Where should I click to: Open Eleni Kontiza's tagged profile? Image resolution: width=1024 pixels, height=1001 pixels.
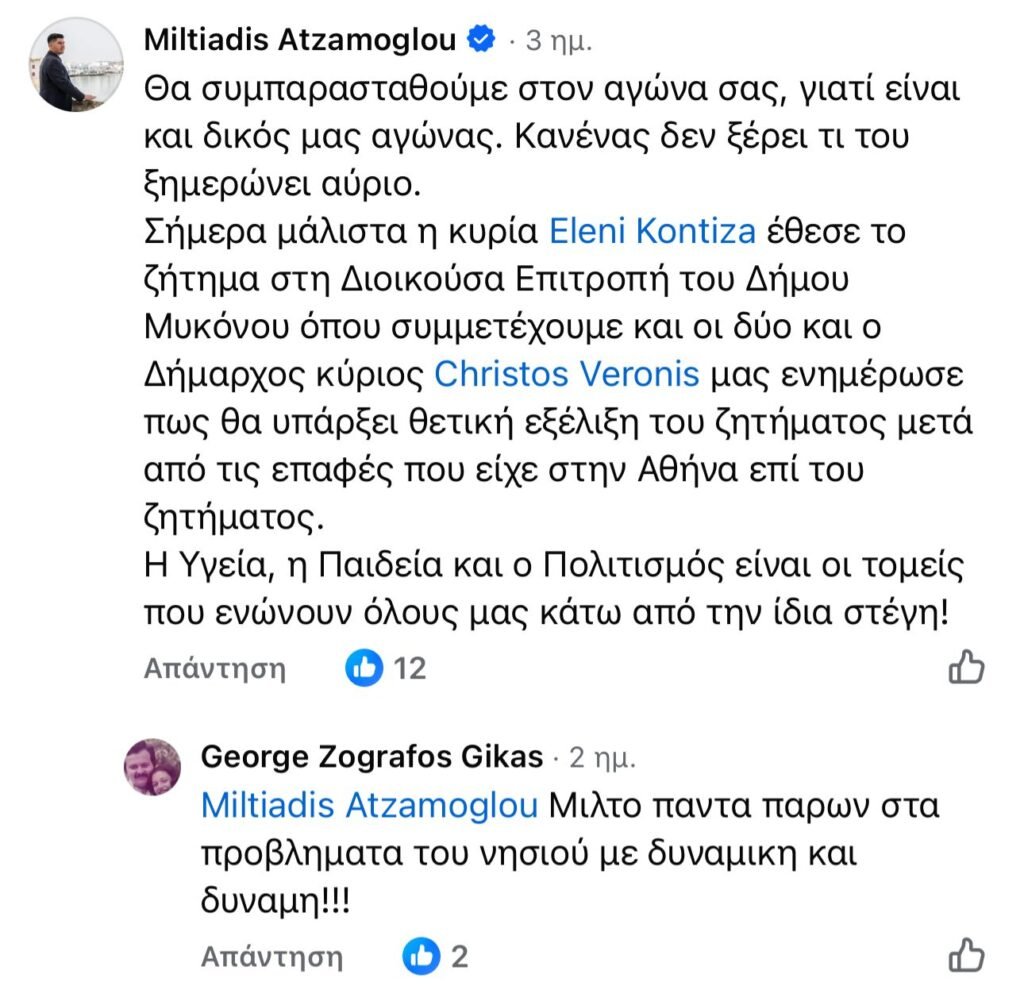click(x=650, y=234)
